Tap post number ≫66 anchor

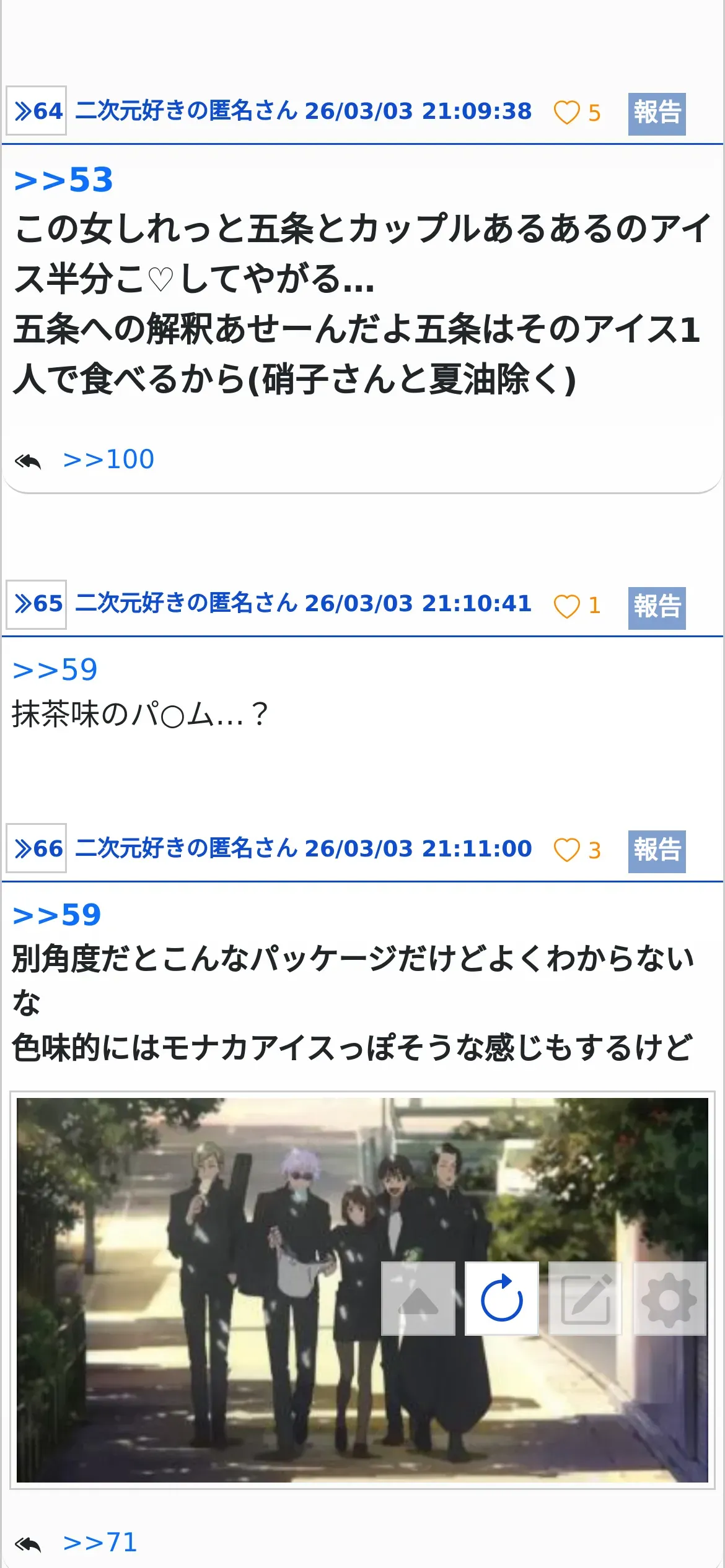37,848
